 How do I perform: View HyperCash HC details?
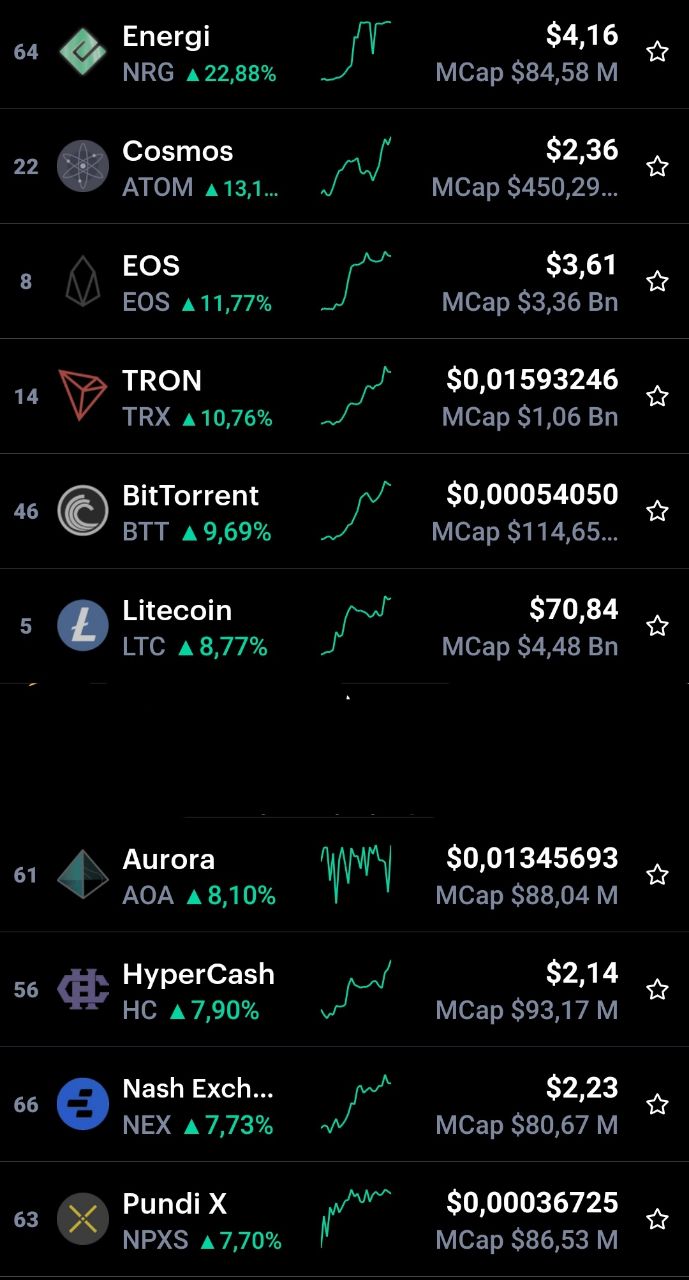click(x=344, y=990)
